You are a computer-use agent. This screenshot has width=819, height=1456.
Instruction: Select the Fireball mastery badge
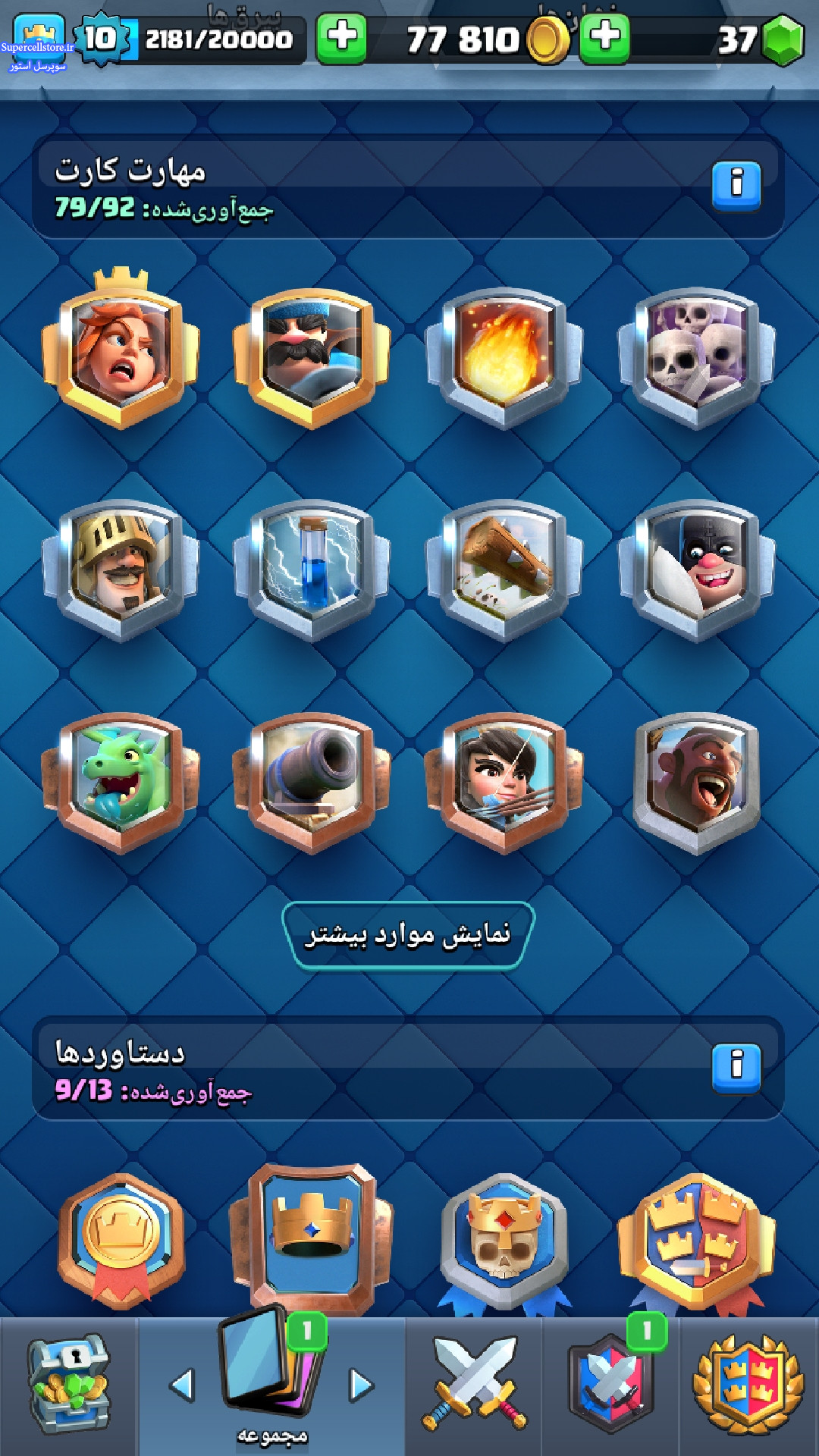pyautogui.click(x=504, y=358)
